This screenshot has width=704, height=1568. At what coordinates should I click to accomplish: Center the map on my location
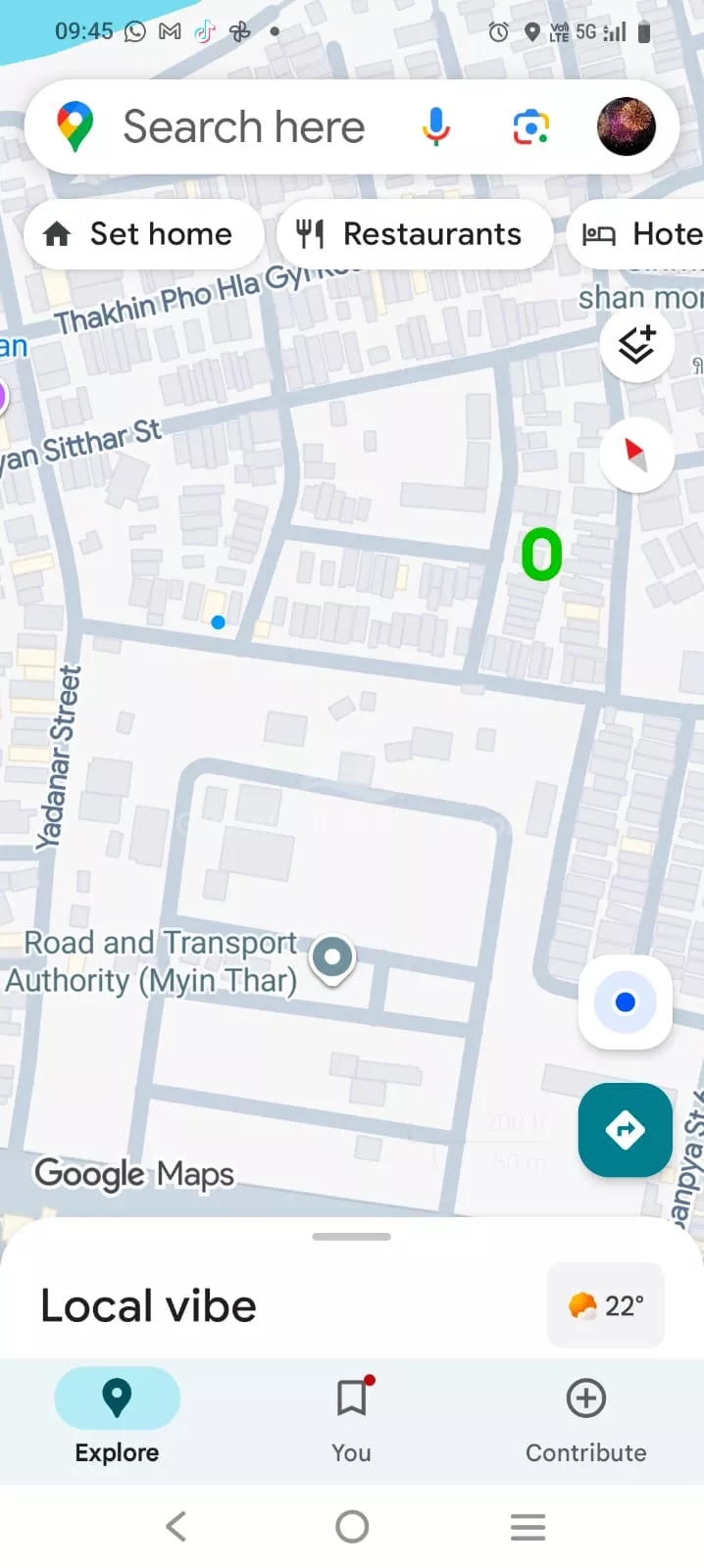coord(625,1003)
